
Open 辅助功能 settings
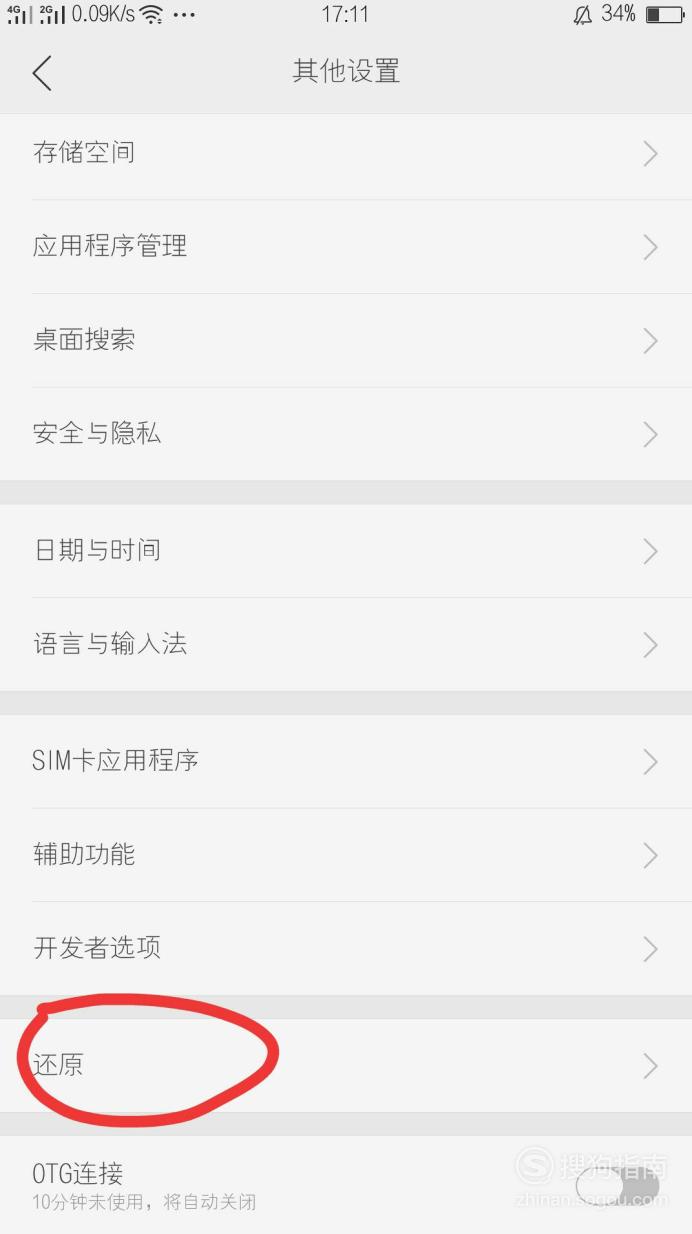[x=346, y=855]
